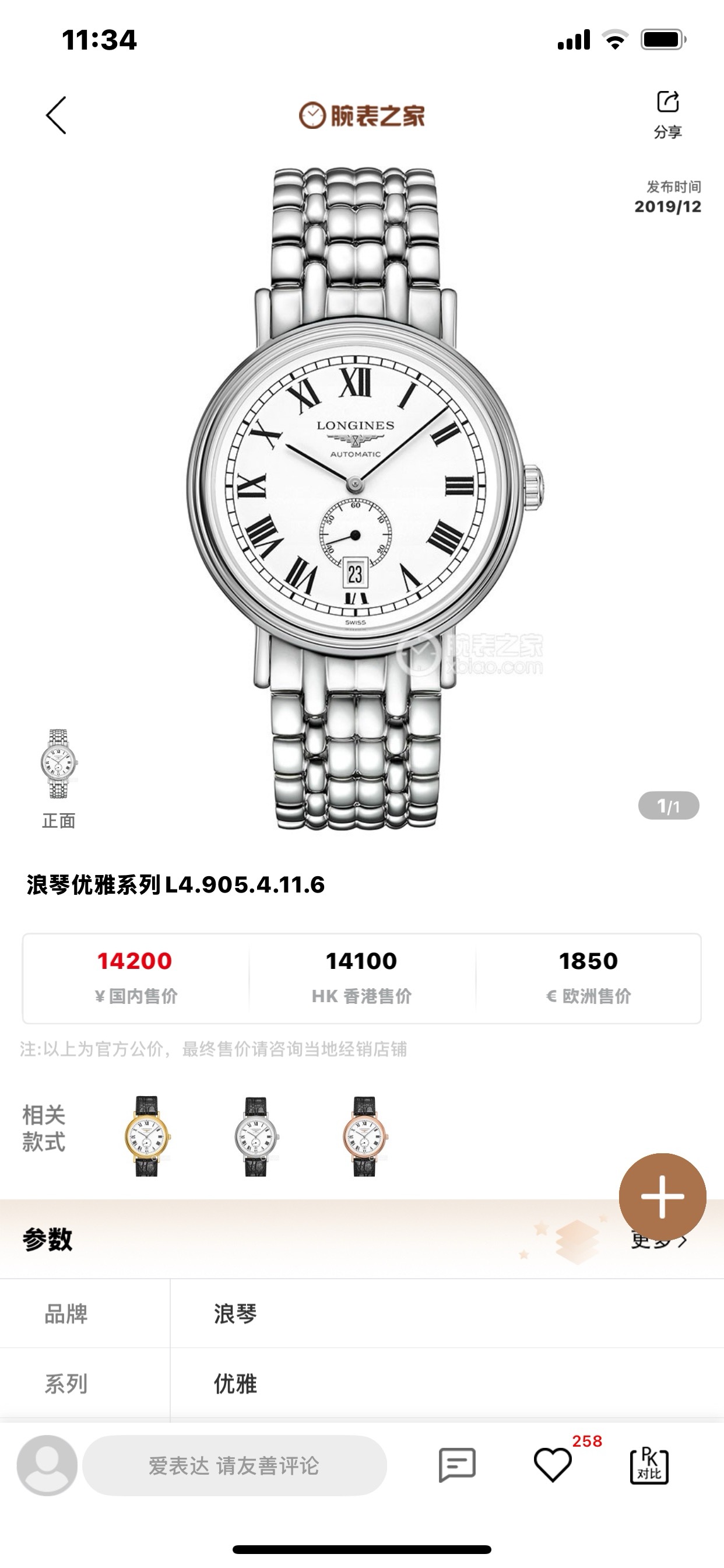Image resolution: width=724 pixels, height=1568 pixels.
Task: Like this watch with the heart
Action: pyautogui.click(x=553, y=1465)
